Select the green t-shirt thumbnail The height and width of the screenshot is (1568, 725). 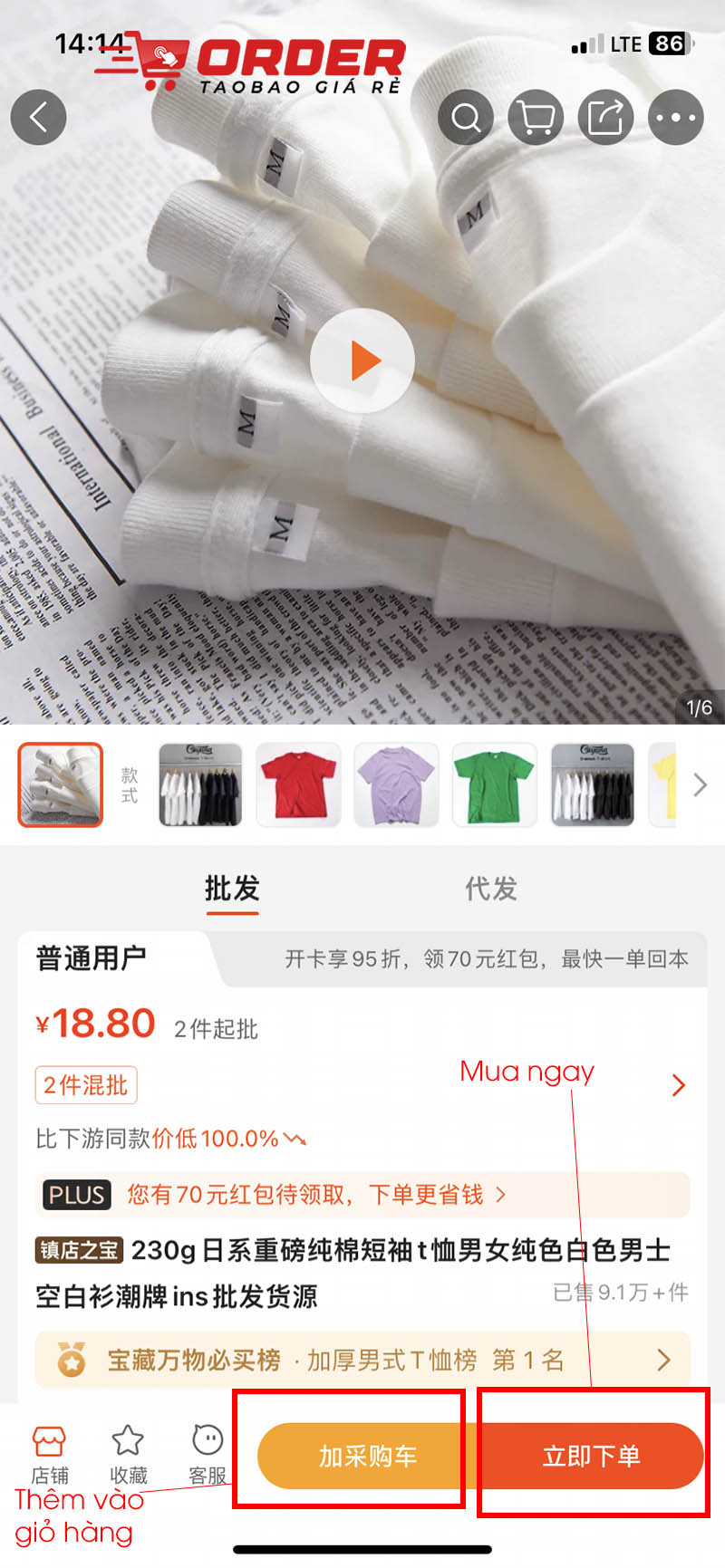(x=494, y=784)
